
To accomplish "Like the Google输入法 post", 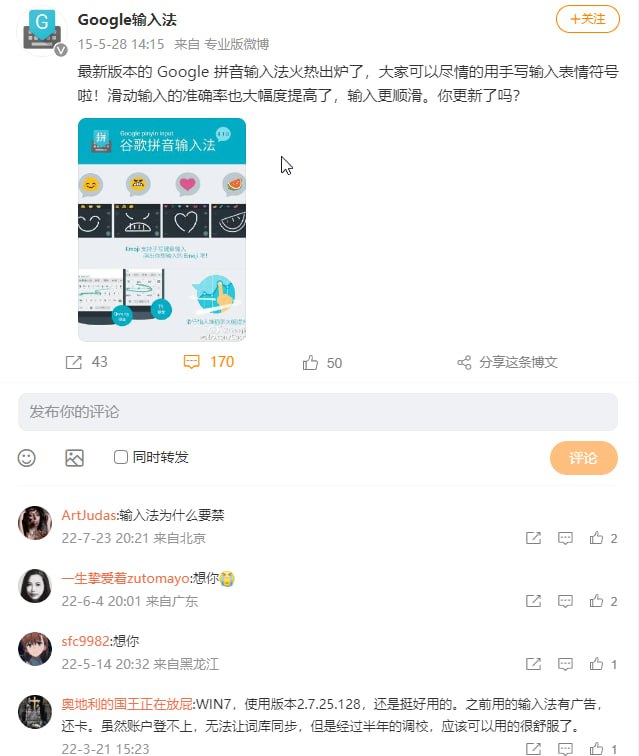I will pyautogui.click(x=322, y=363).
